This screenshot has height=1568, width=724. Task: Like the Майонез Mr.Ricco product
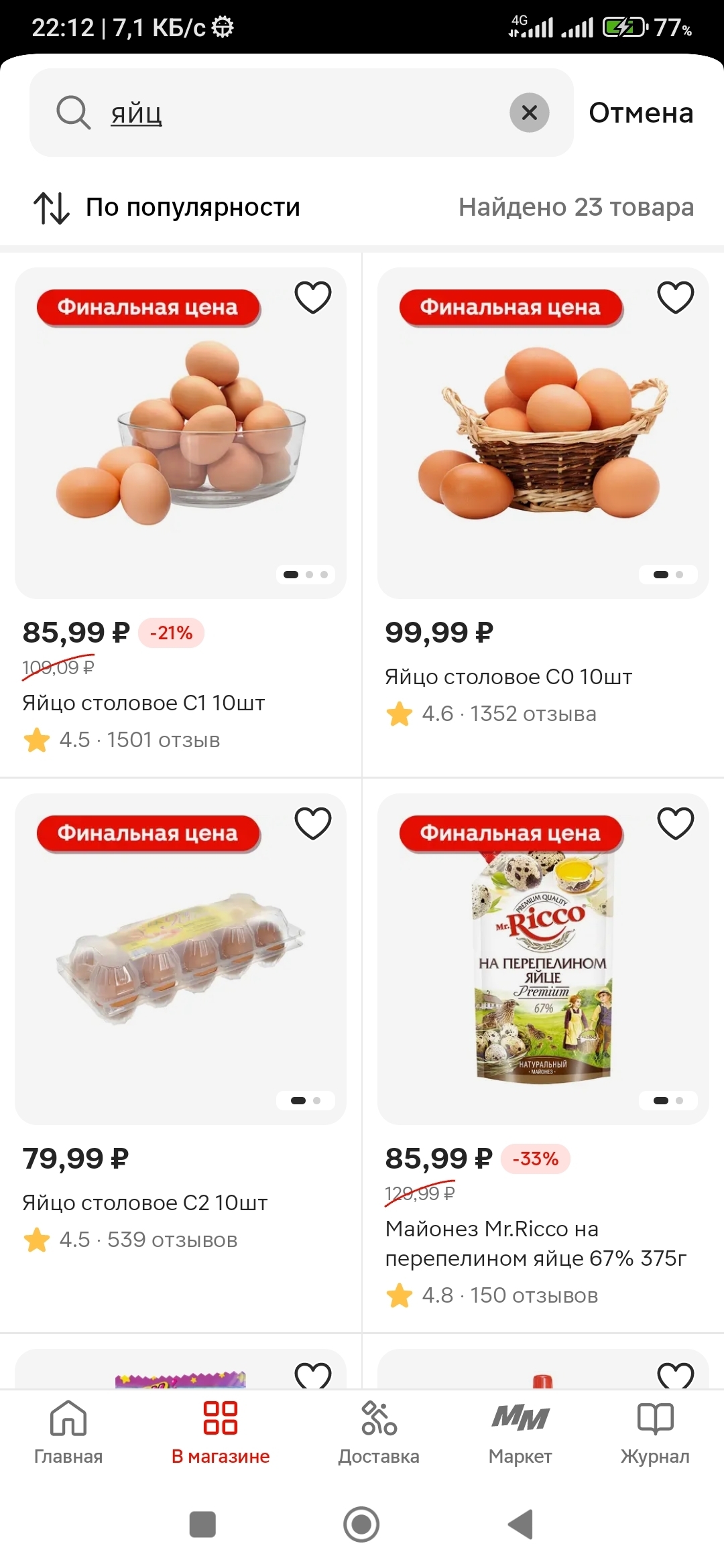click(675, 824)
